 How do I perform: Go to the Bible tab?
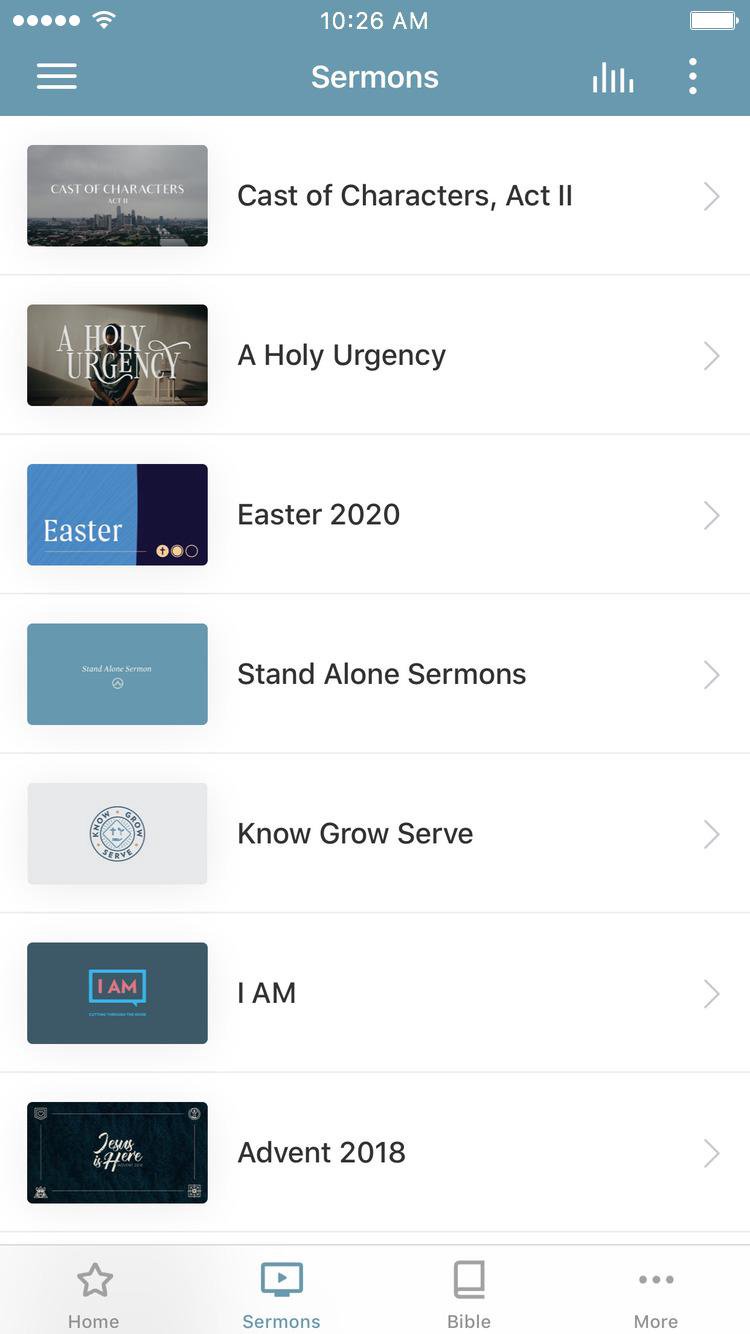[x=469, y=1294]
